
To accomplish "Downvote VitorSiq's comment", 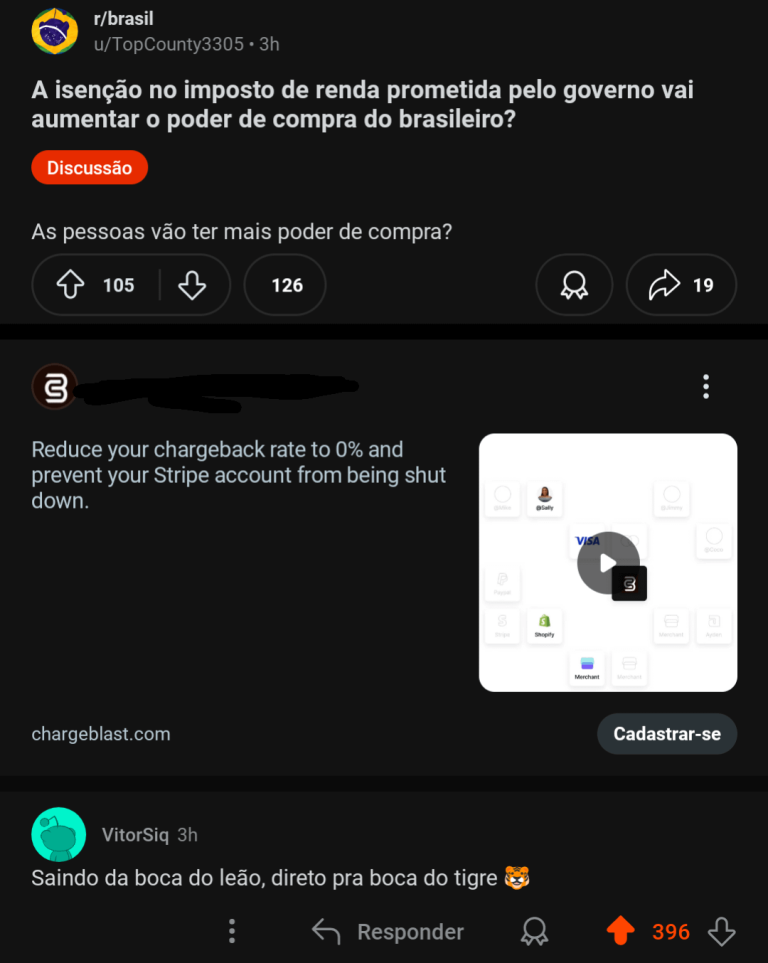I will (721, 932).
